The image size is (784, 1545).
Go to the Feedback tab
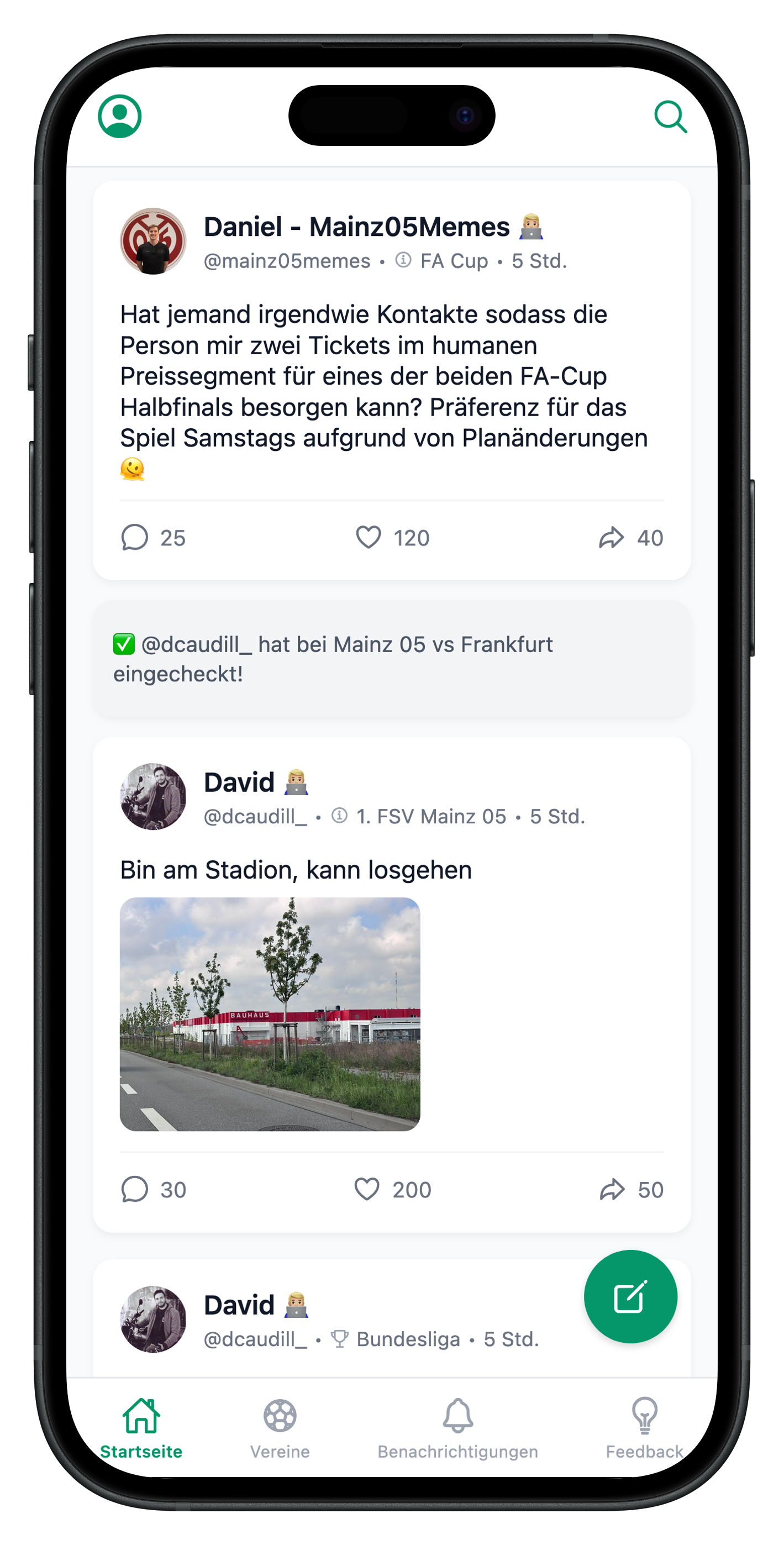[x=644, y=1427]
